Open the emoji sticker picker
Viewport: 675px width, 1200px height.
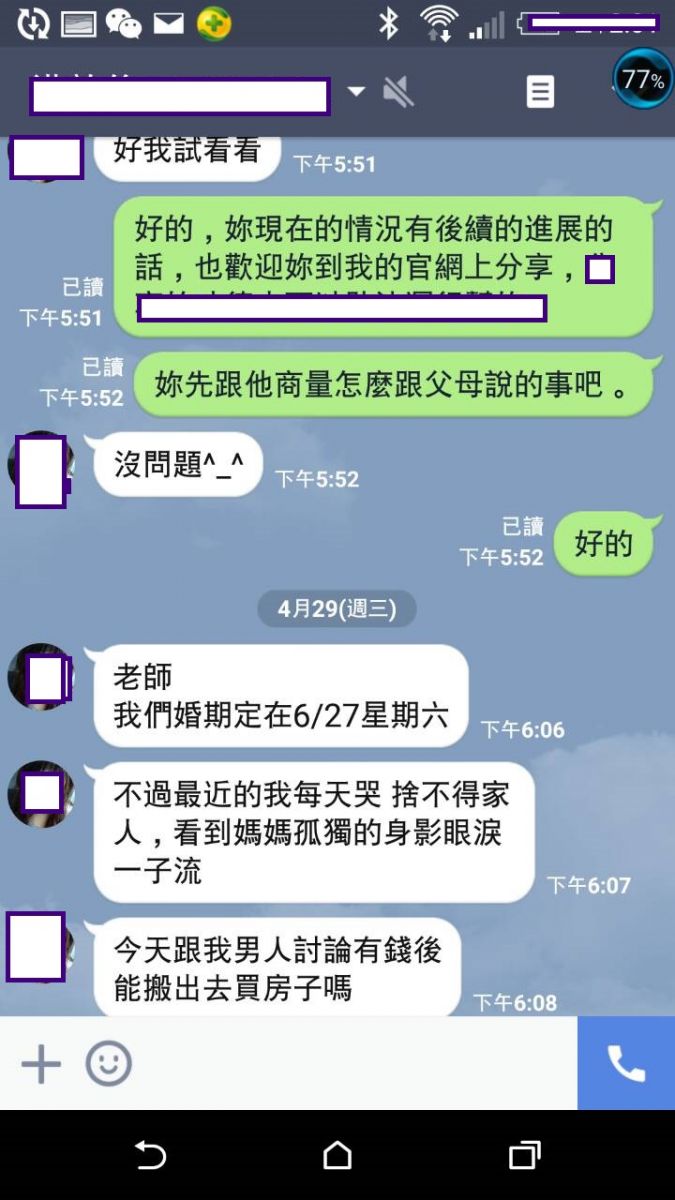click(108, 1064)
